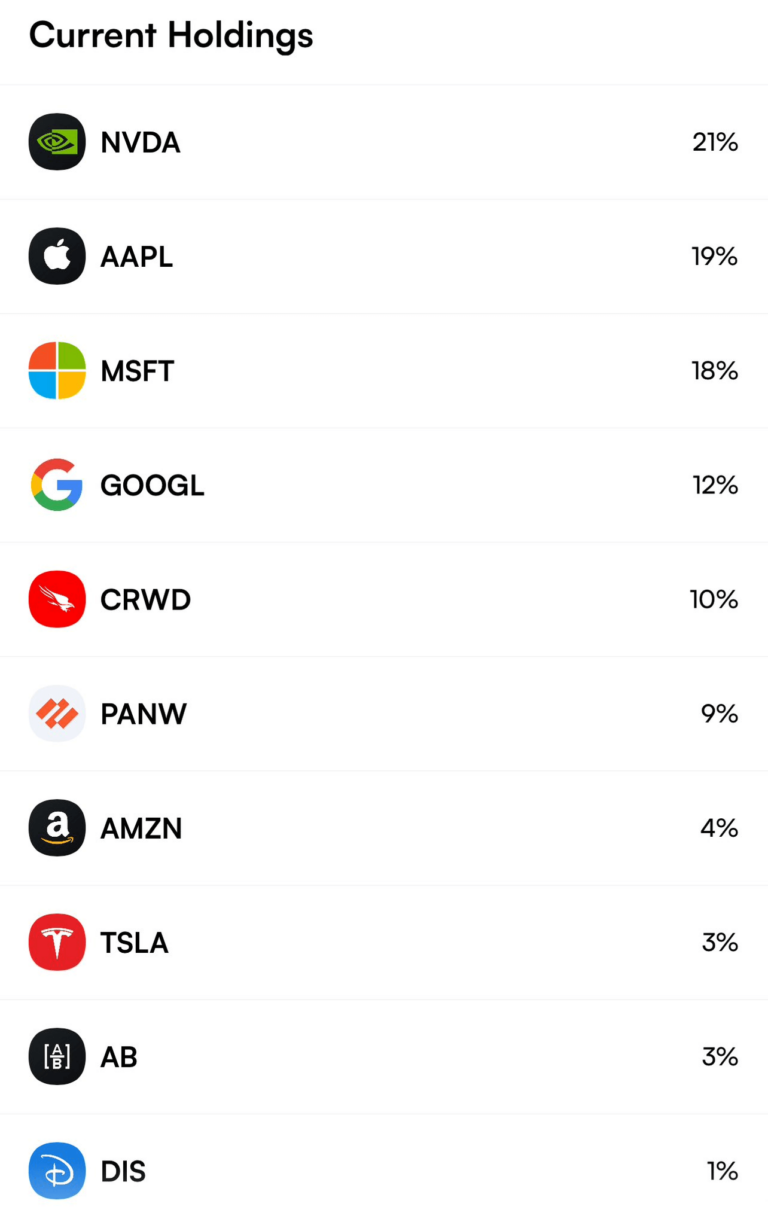768x1225 pixels.
Task: Click the Amazon logo icon
Action: tap(57, 828)
